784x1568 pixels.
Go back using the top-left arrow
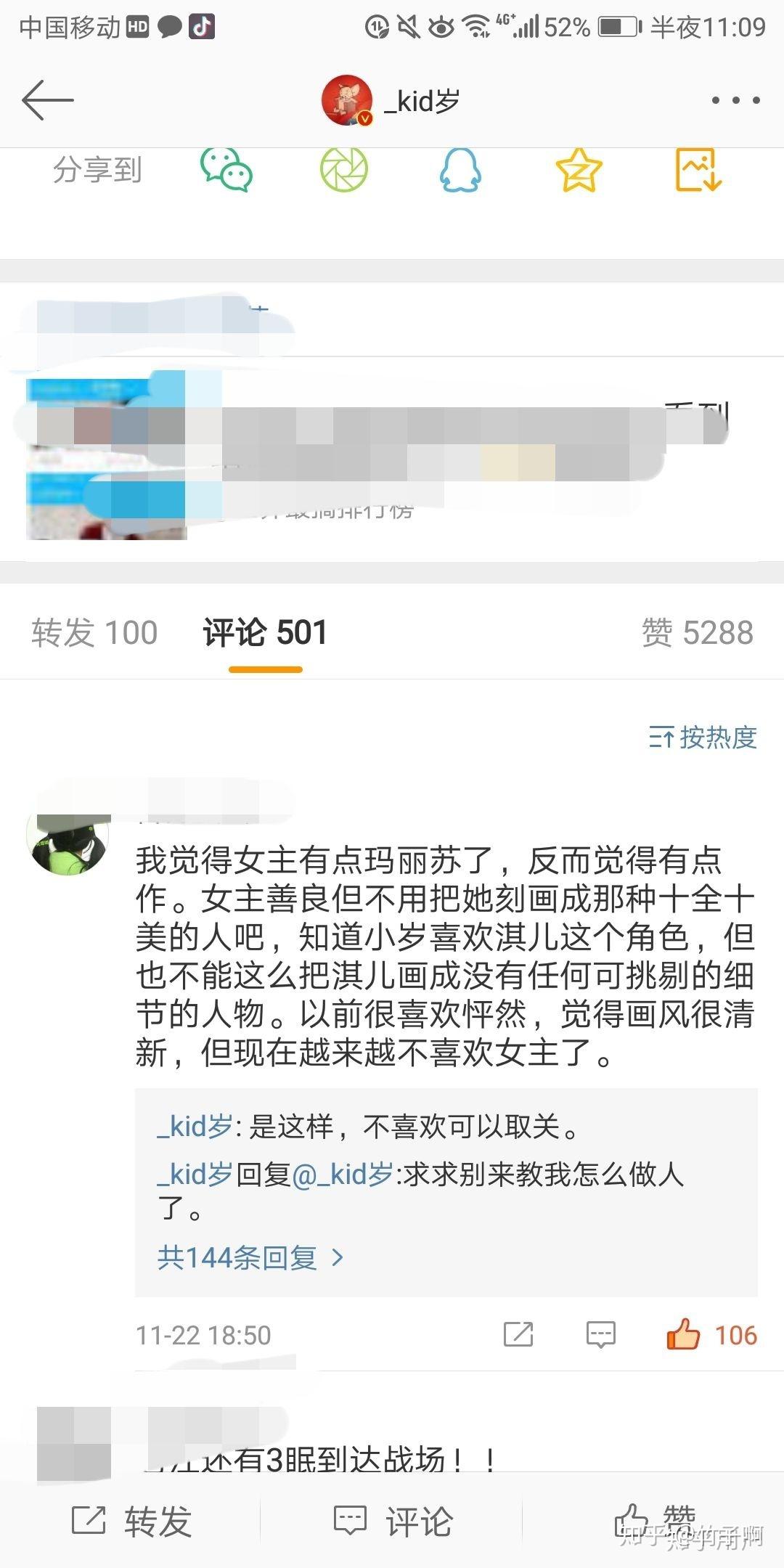[x=48, y=100]
